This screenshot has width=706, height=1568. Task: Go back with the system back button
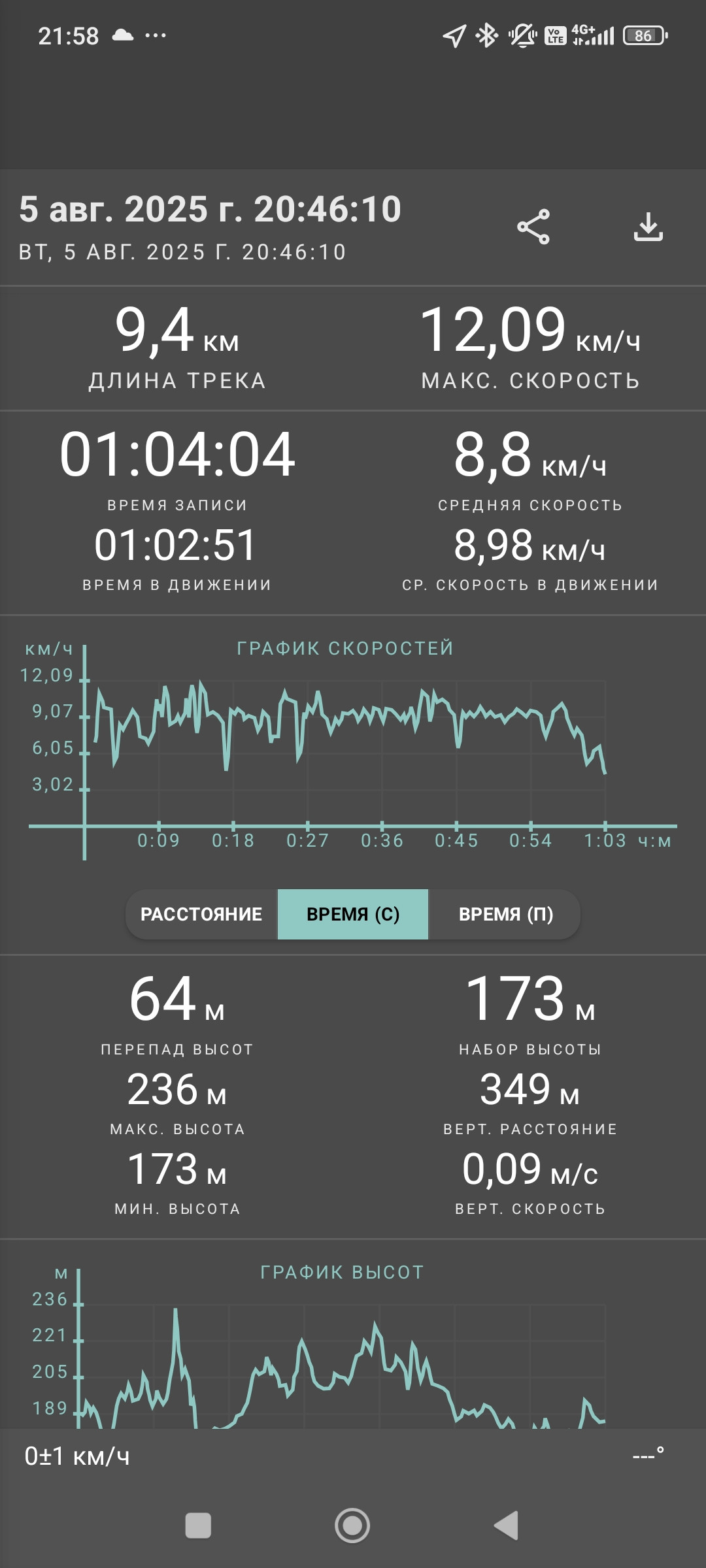[x=506, y=1526]
